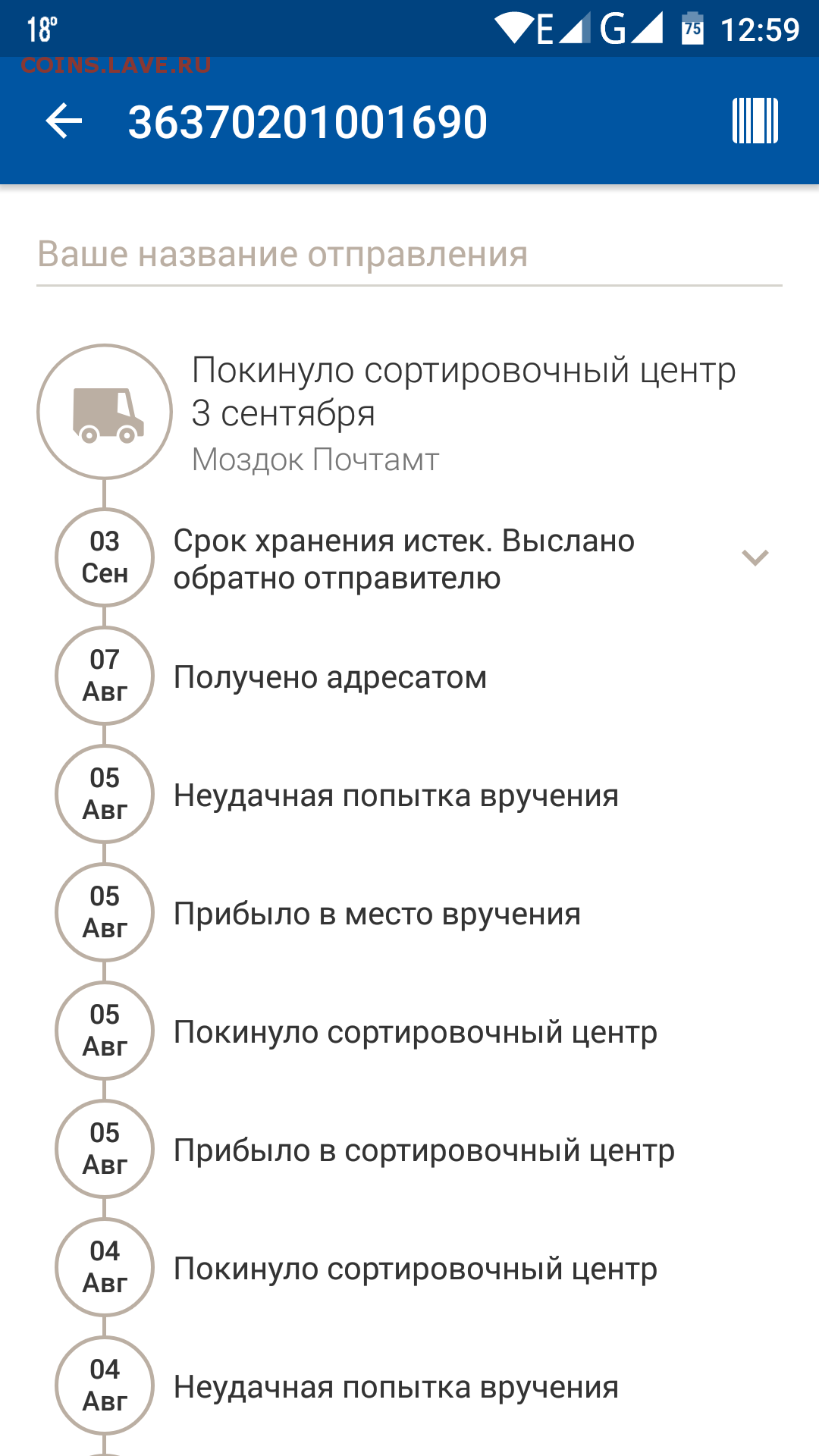The image size is (819, 1456).
Task: Expand the 03 Сен storage expired entry
Action: tap(755, 558)
